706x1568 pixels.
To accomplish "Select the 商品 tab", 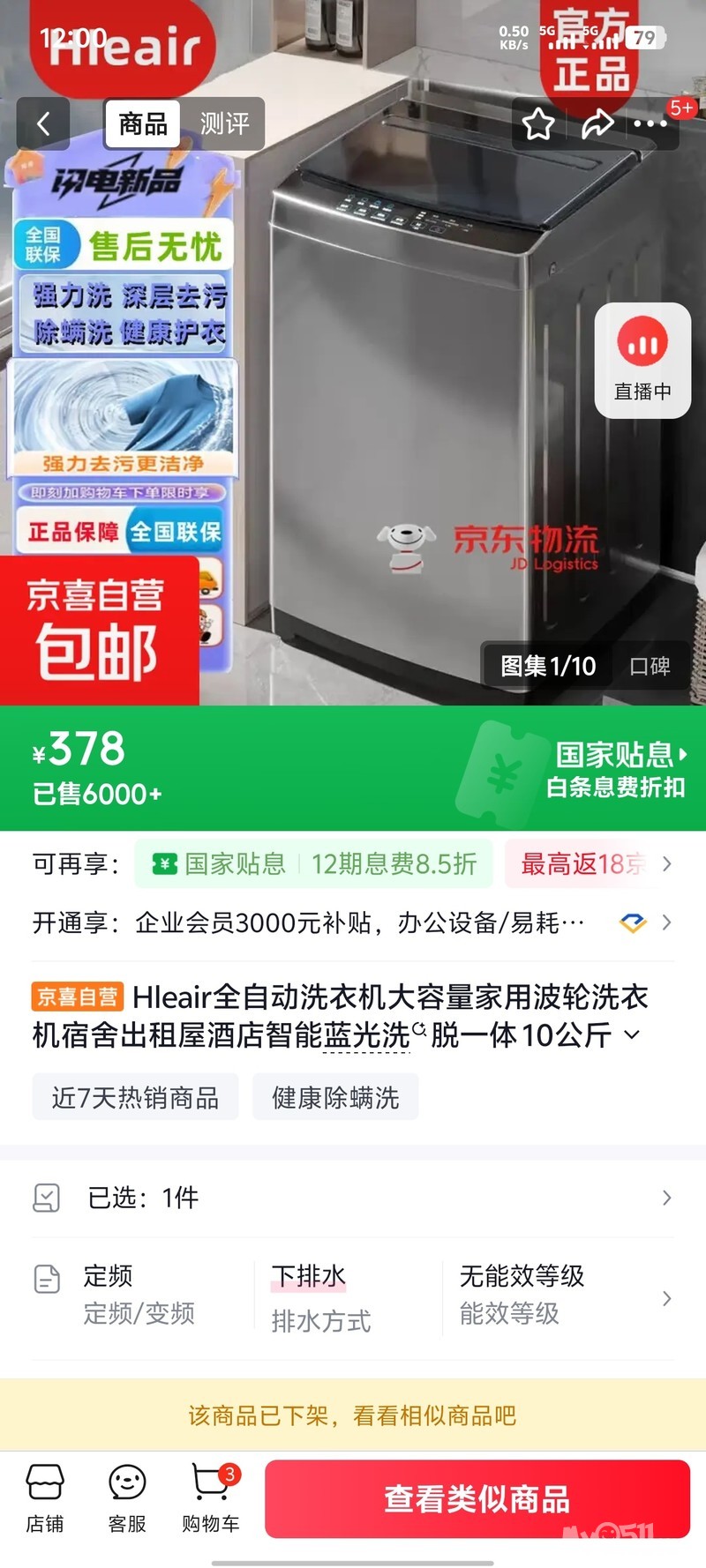I will (x=143, y=123).
